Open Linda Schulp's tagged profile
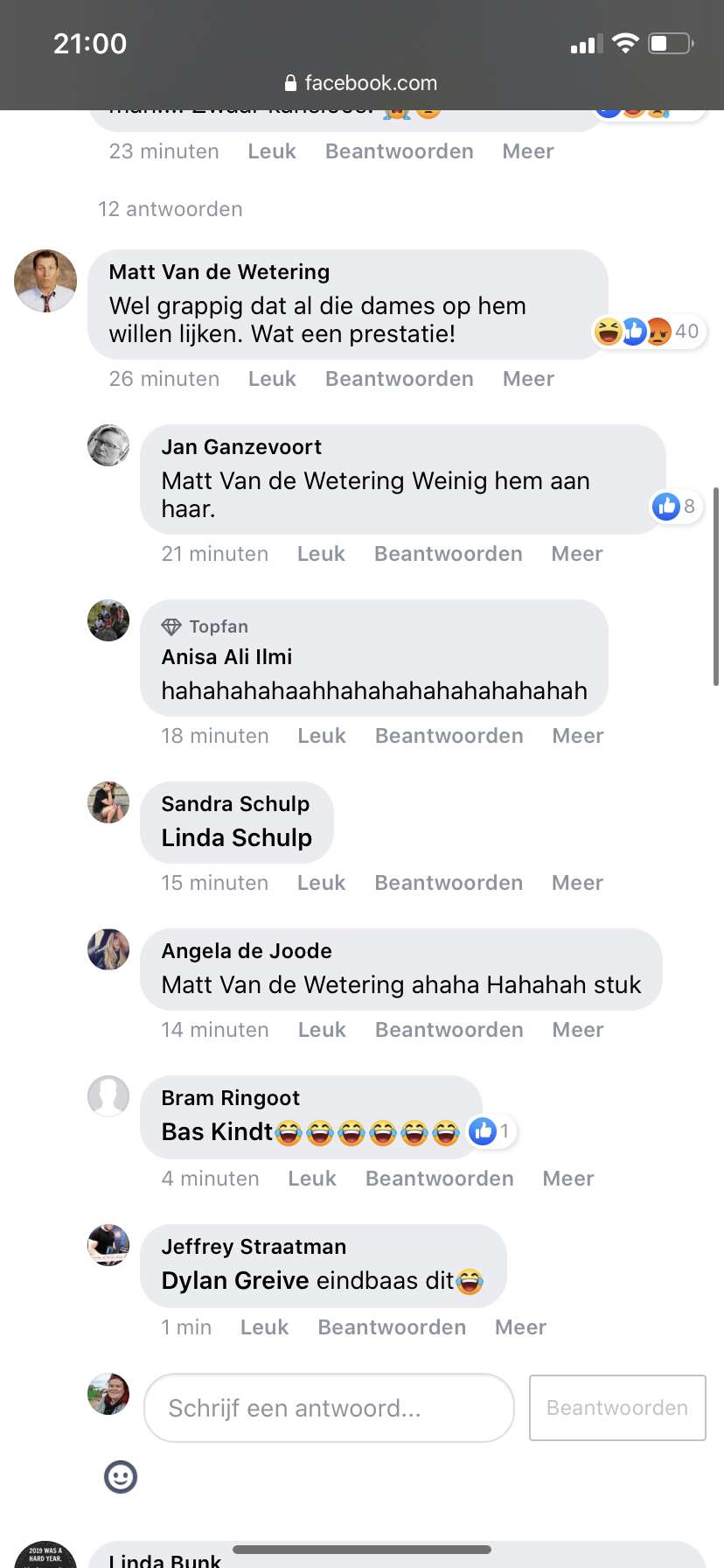 coord(237,837)
